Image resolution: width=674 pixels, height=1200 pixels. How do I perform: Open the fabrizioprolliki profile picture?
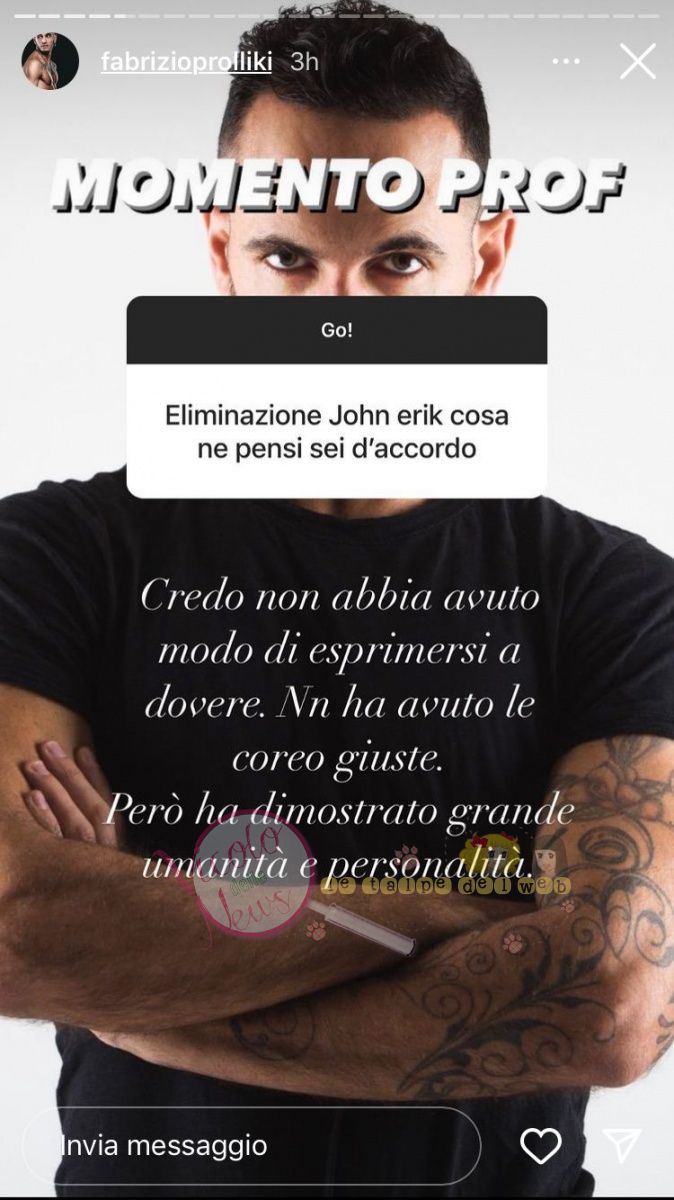pyautogui.click(x=50, y=62)
